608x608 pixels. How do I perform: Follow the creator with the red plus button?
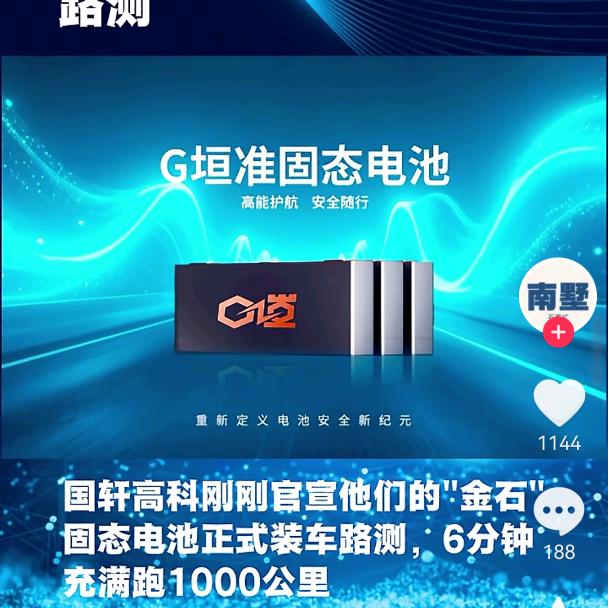(x=558, y=332)
